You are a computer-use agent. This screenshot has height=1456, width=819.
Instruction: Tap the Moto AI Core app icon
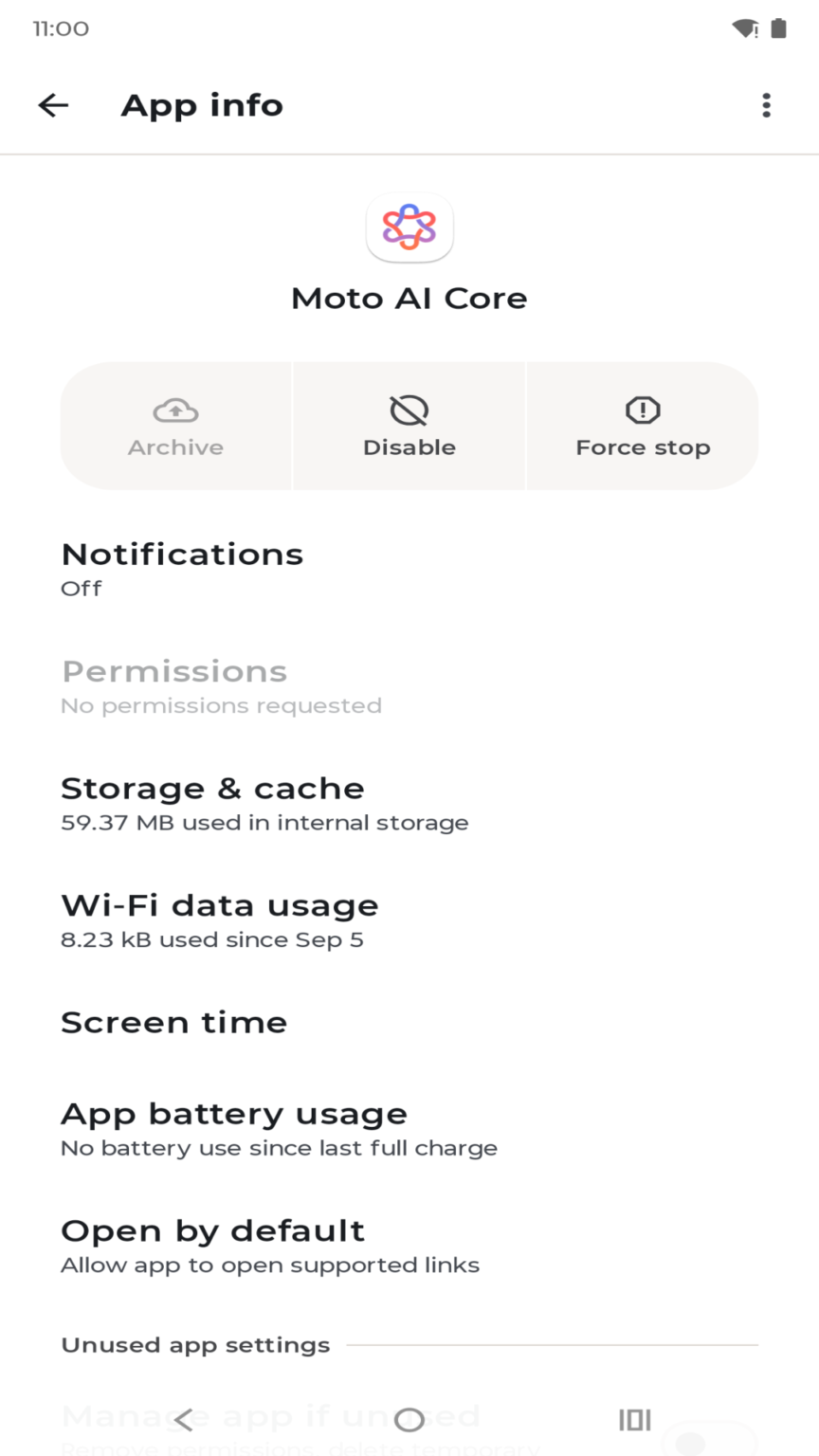[x=409, y=227]
